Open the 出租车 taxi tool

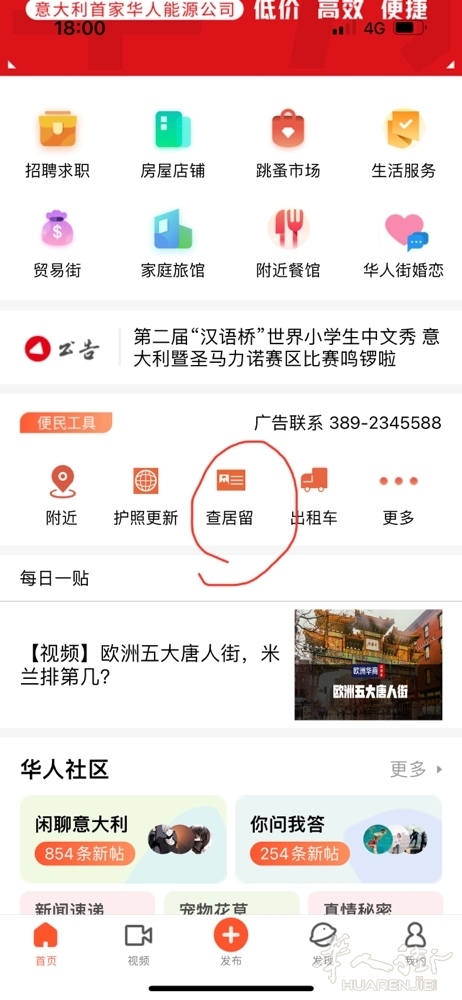[314, 496]
